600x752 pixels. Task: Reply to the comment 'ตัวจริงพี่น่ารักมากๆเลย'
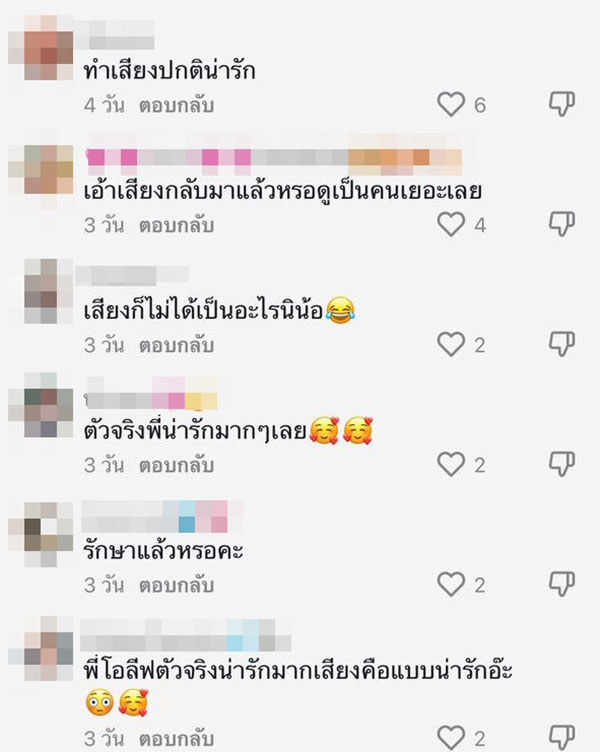(x=176, y=465)
